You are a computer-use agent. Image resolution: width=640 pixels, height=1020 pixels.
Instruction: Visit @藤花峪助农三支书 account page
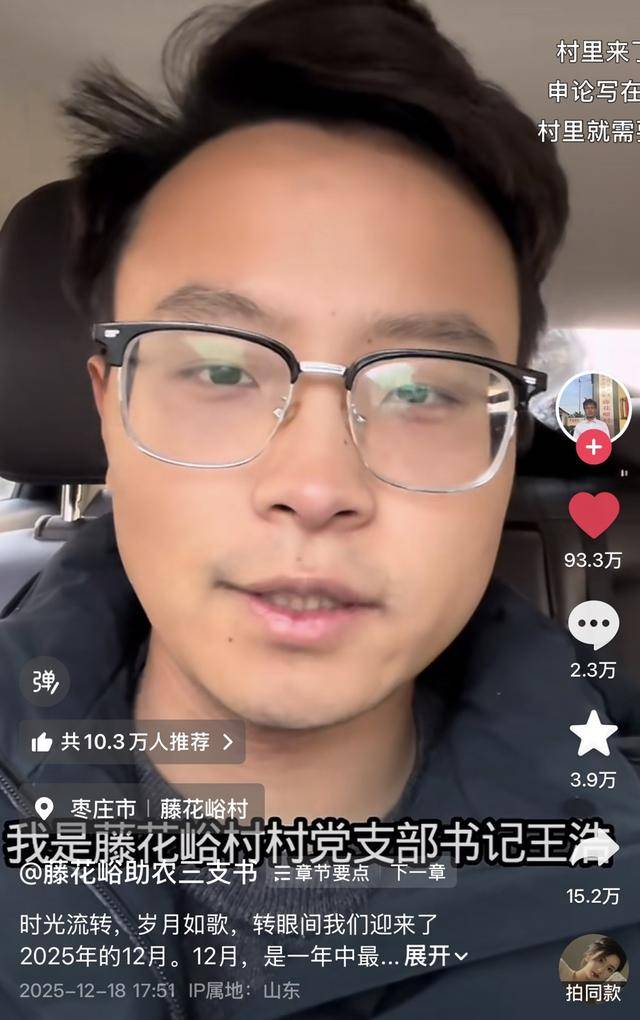click(x=138, y=872)
